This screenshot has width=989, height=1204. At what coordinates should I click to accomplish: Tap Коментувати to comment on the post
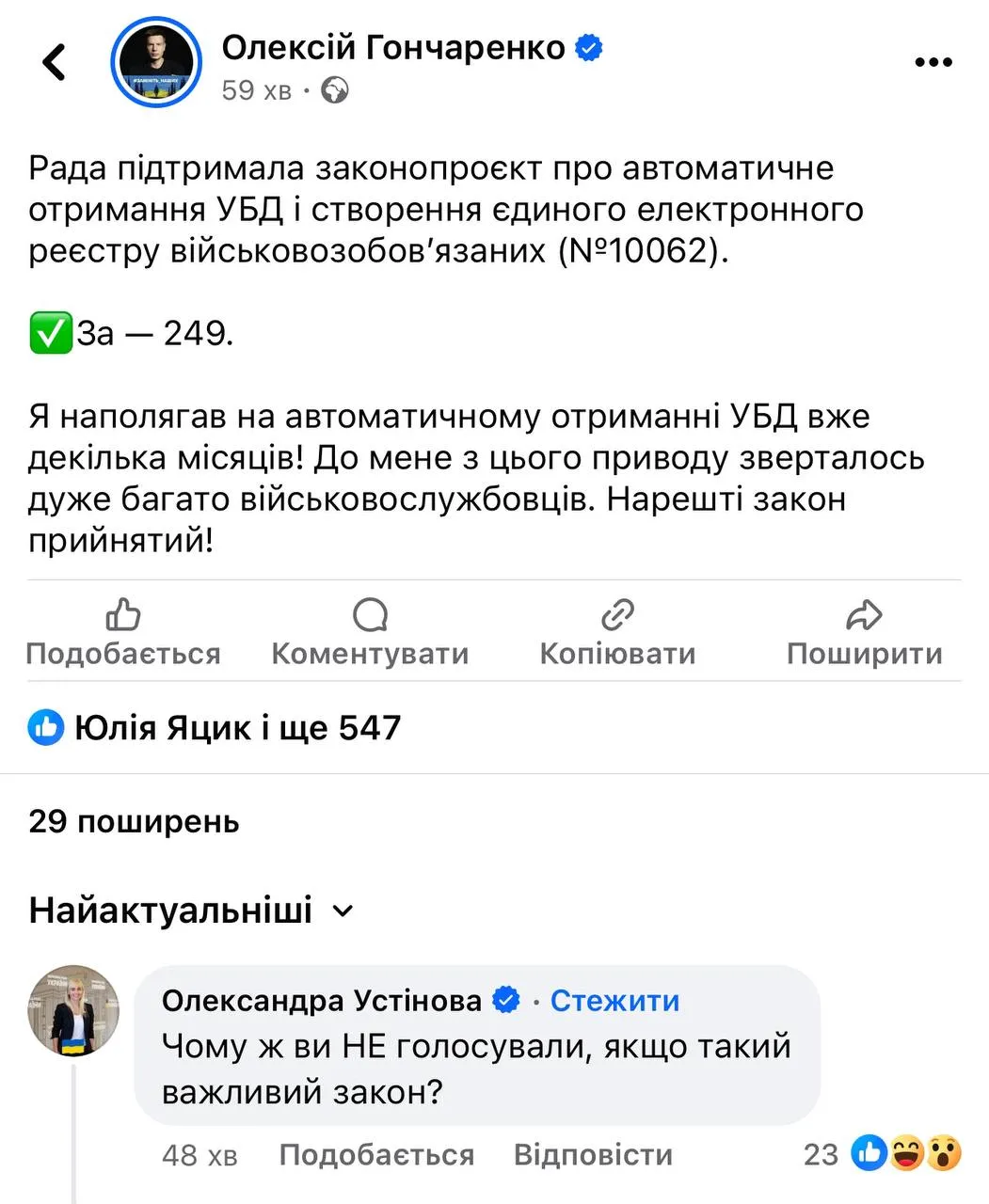click(x=370, y=633)
